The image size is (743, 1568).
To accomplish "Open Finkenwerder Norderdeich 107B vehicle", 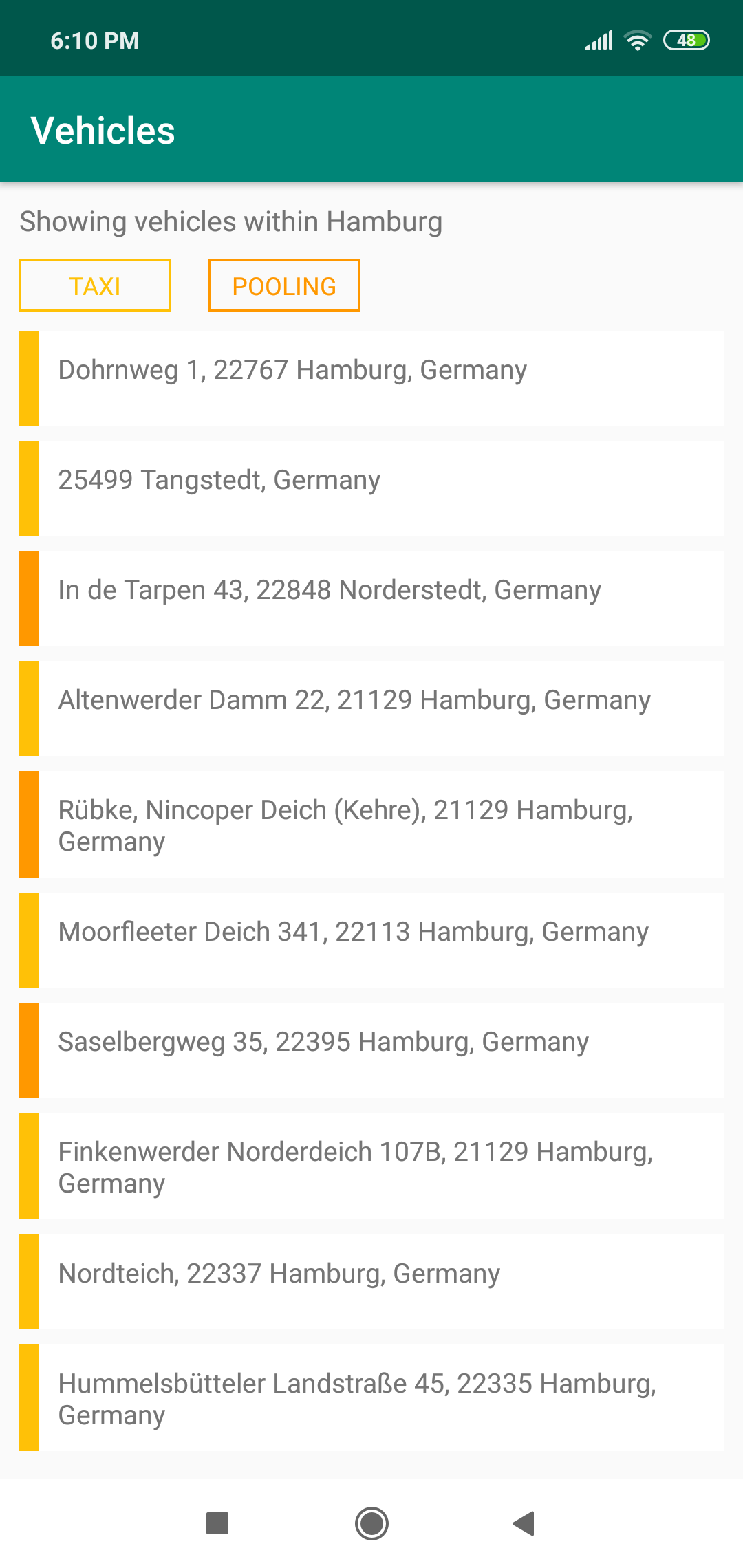I will (x=371, y=1166).
